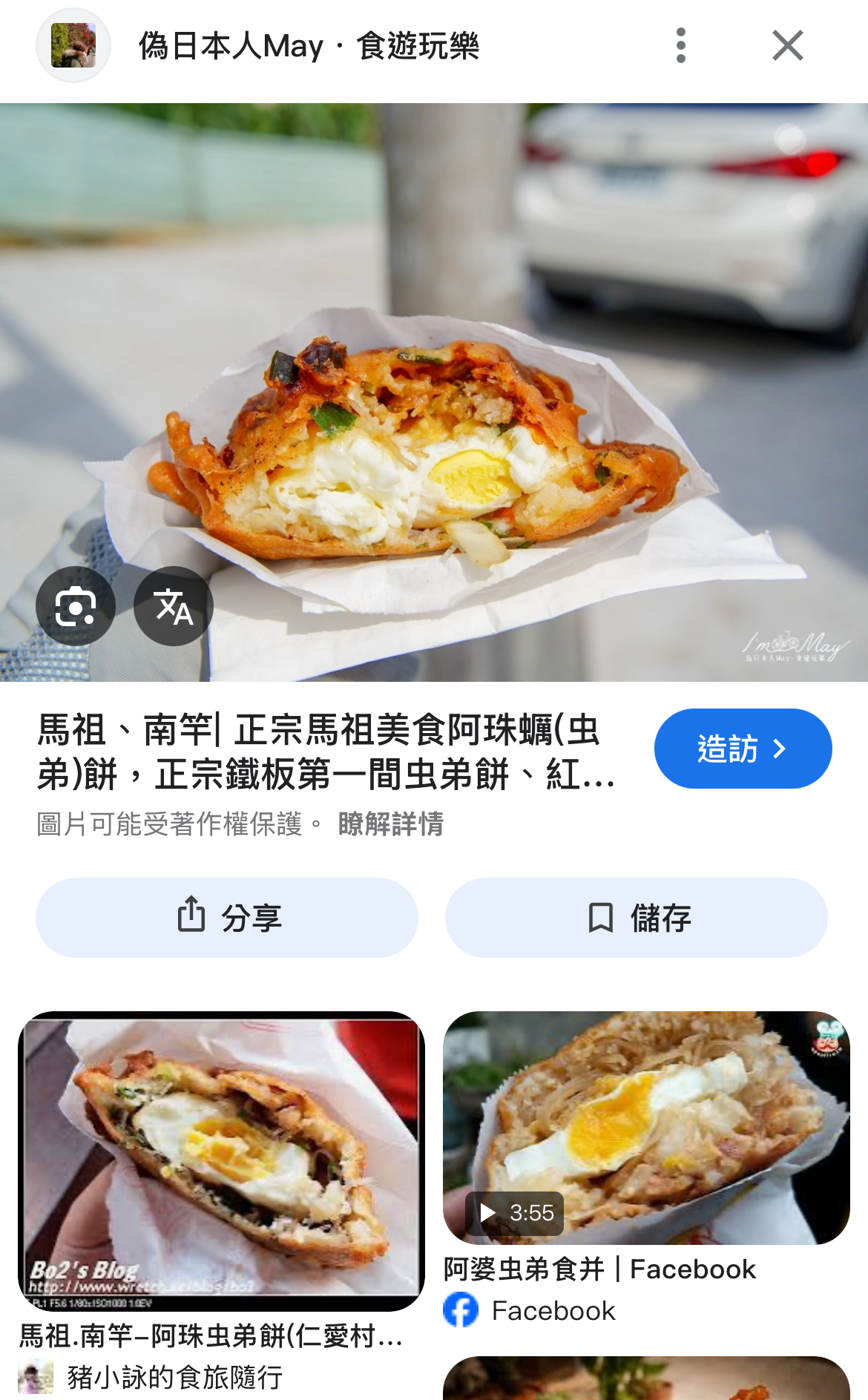Play the 阿婆虫弟食并 Facebook video

646,1128
